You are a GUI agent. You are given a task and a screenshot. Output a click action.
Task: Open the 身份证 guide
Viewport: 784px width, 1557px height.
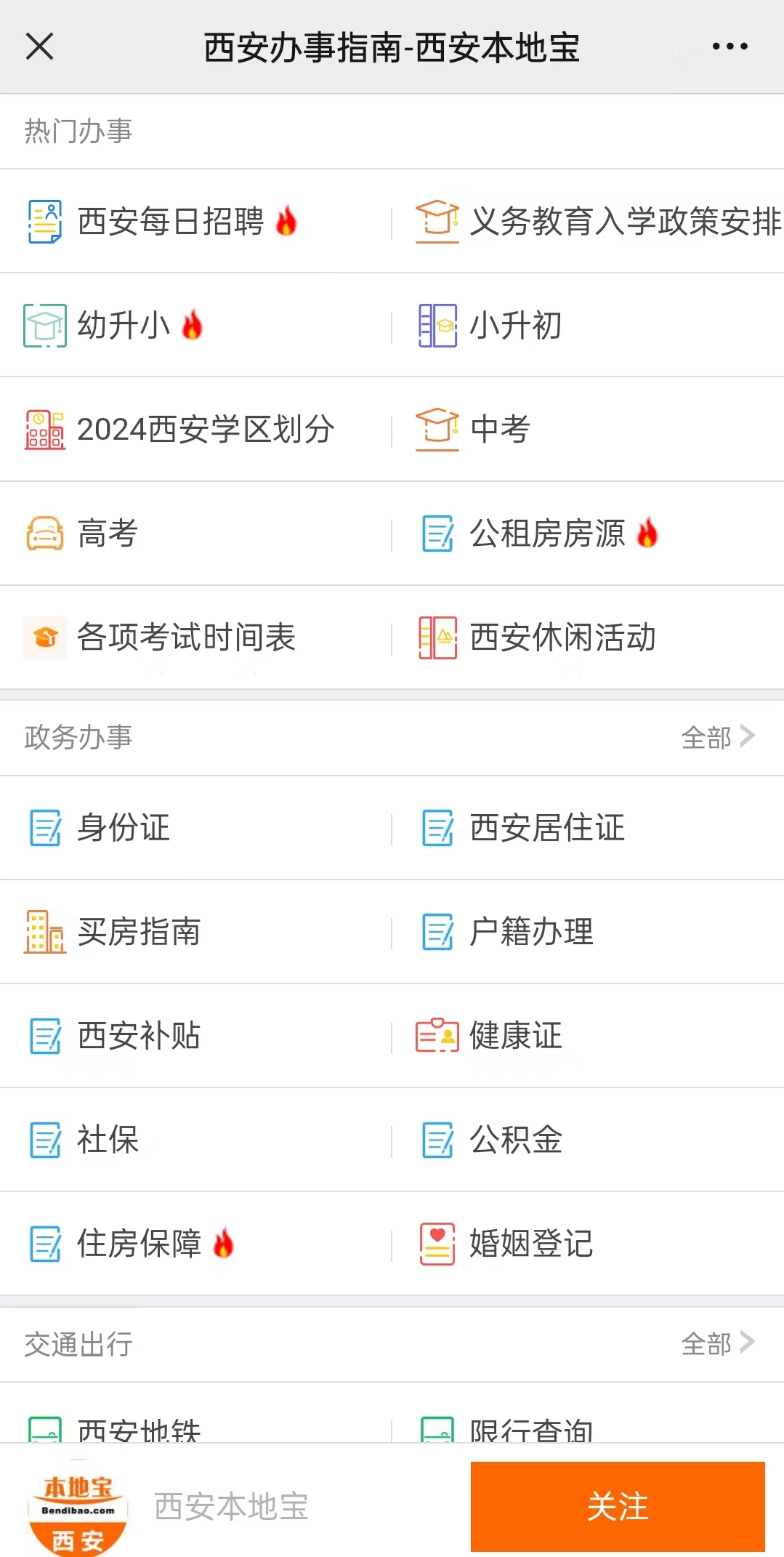click(124, 828)
